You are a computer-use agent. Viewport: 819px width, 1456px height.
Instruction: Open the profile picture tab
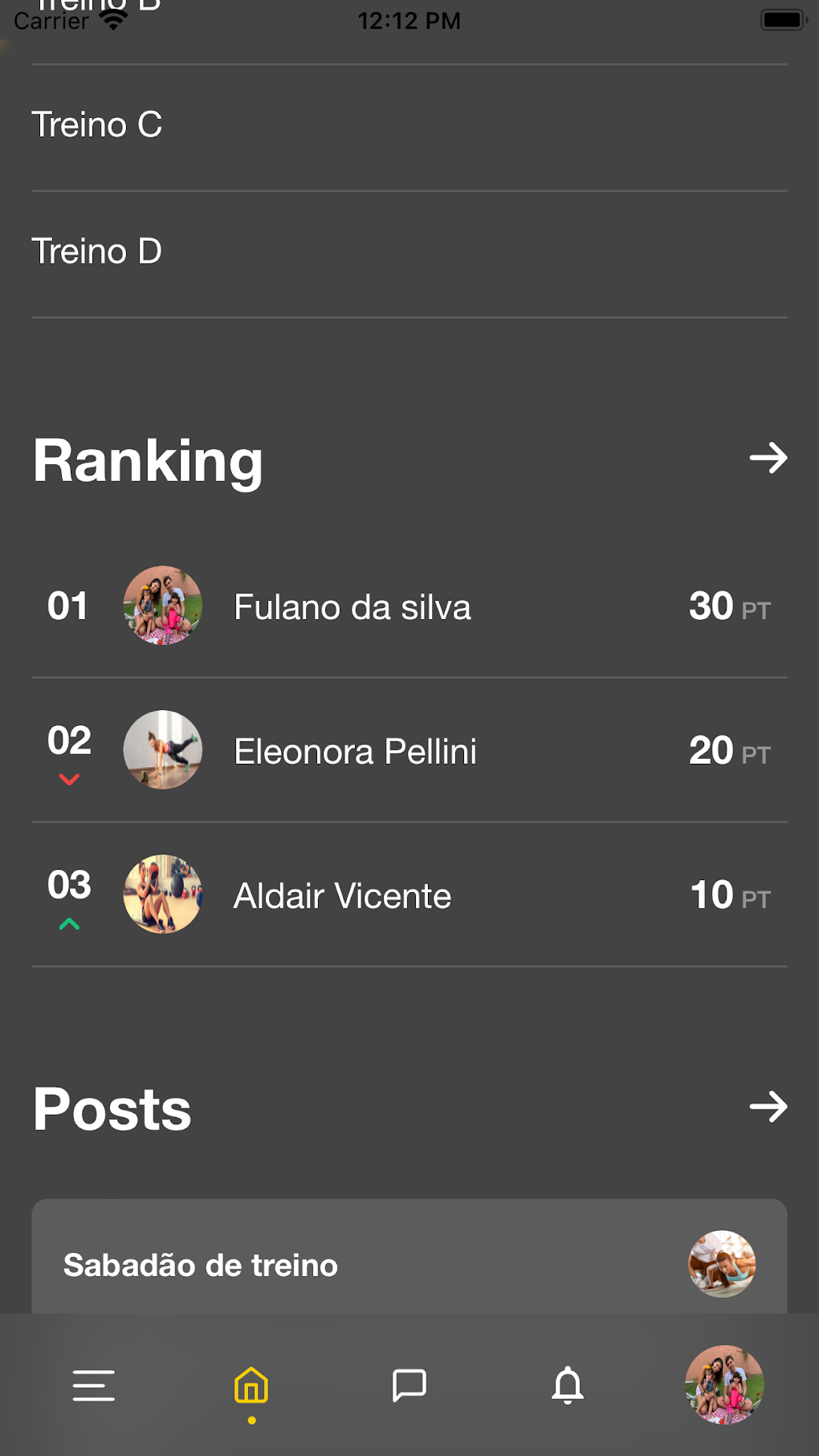click(x=723, y=1385)
